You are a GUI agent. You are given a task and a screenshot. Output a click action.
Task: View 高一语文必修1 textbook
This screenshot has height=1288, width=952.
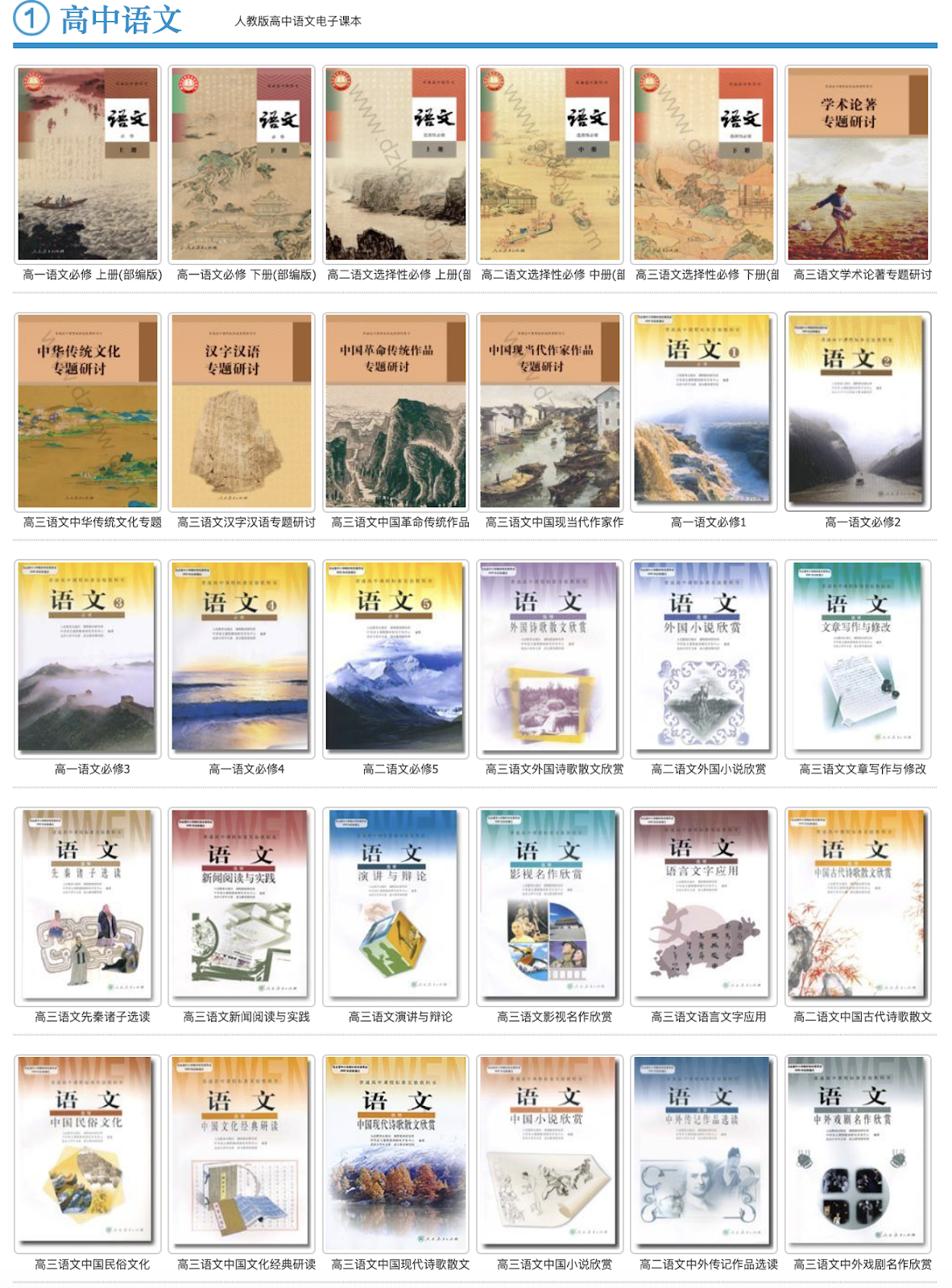(704, 411)
